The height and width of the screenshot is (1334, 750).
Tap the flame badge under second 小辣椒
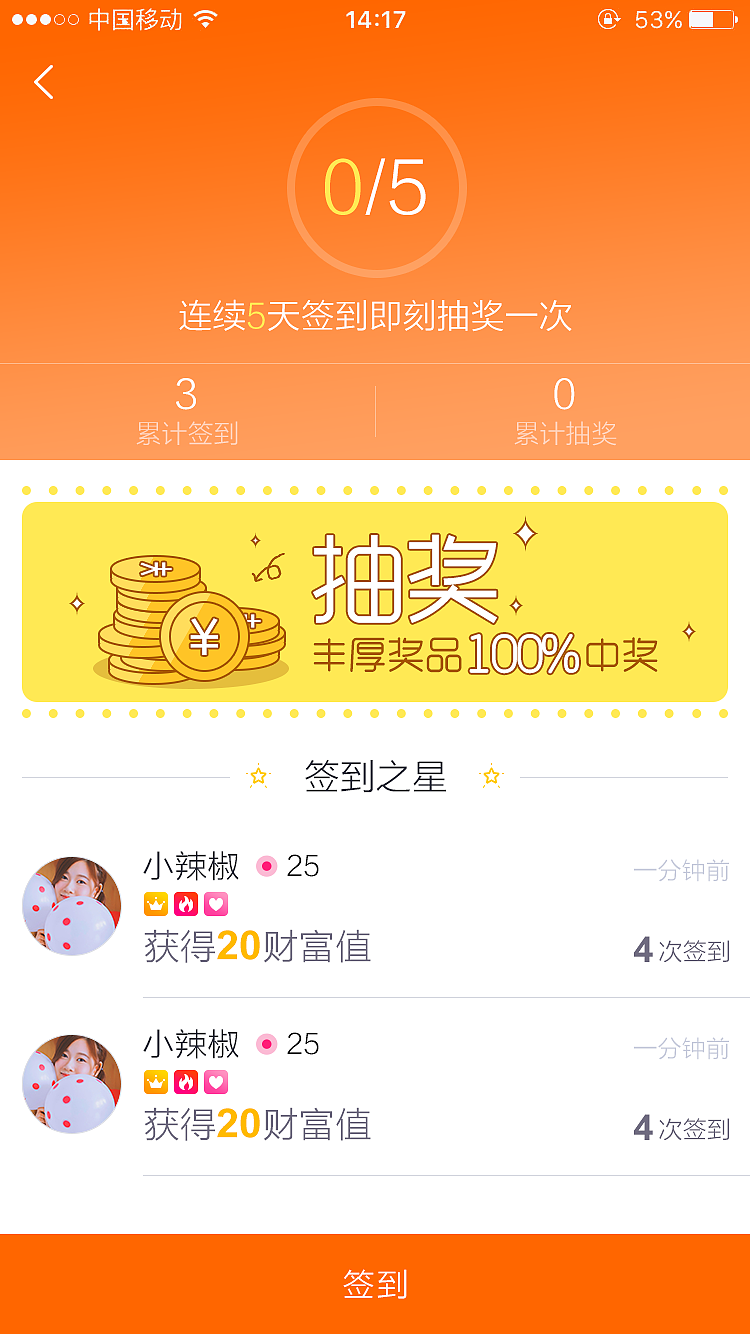pyautogui.click(x=184, y=1082)
